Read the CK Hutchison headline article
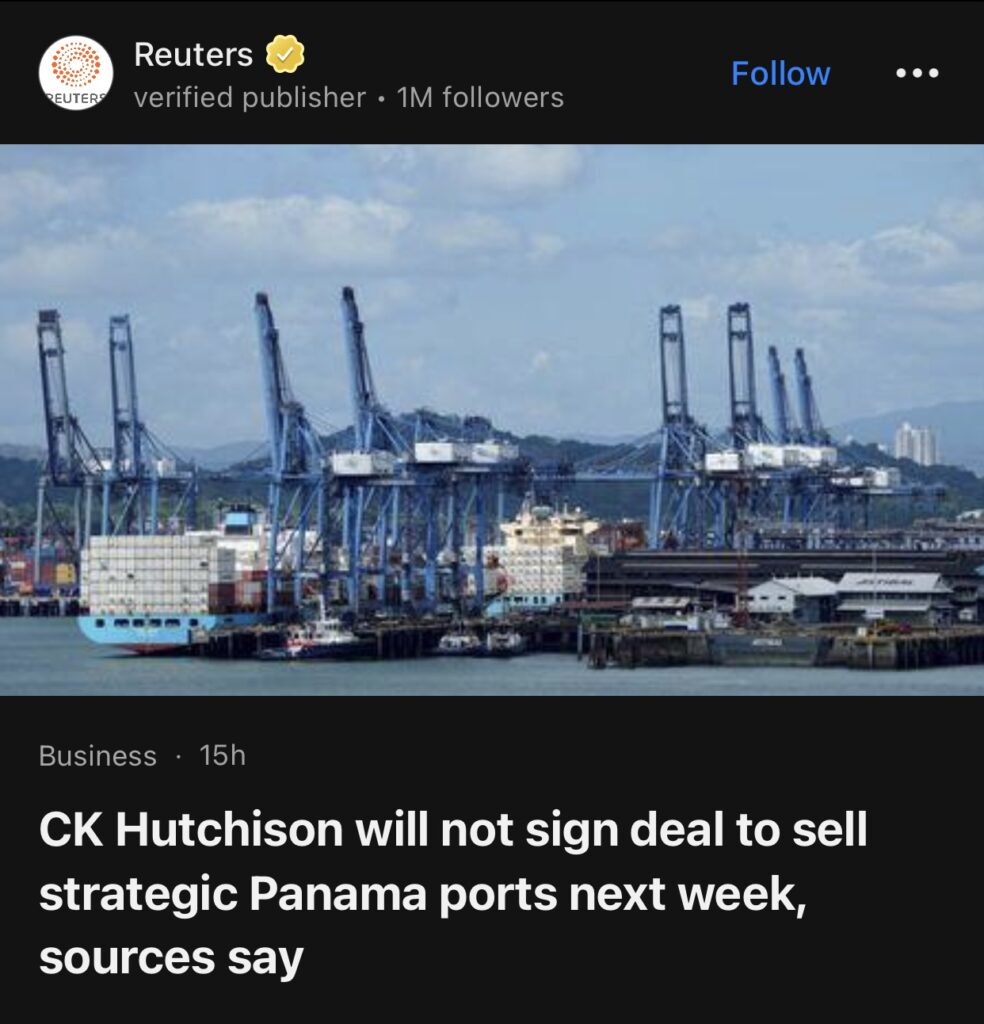 452,895
